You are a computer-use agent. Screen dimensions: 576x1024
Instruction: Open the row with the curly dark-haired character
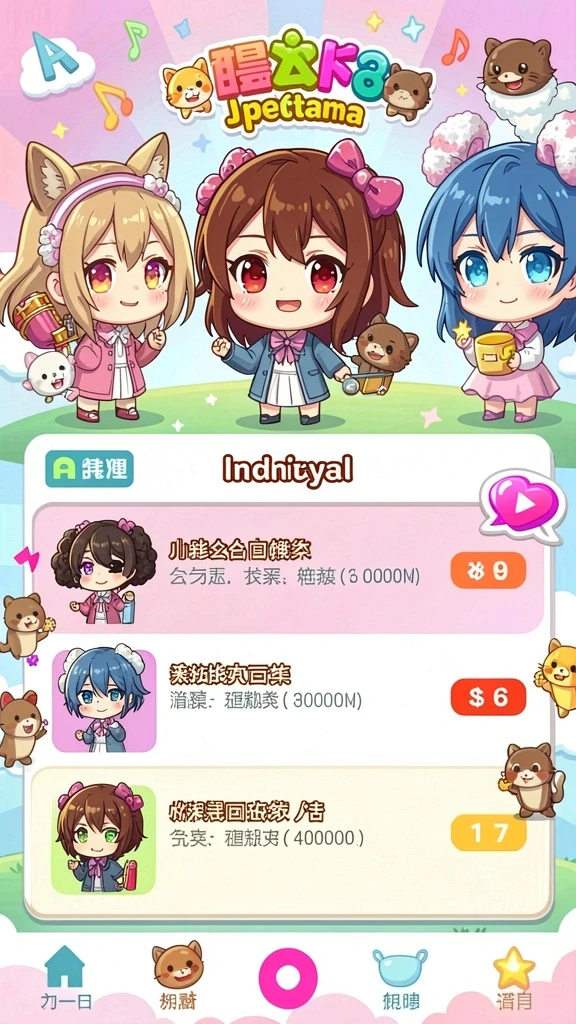pos(288,570)
